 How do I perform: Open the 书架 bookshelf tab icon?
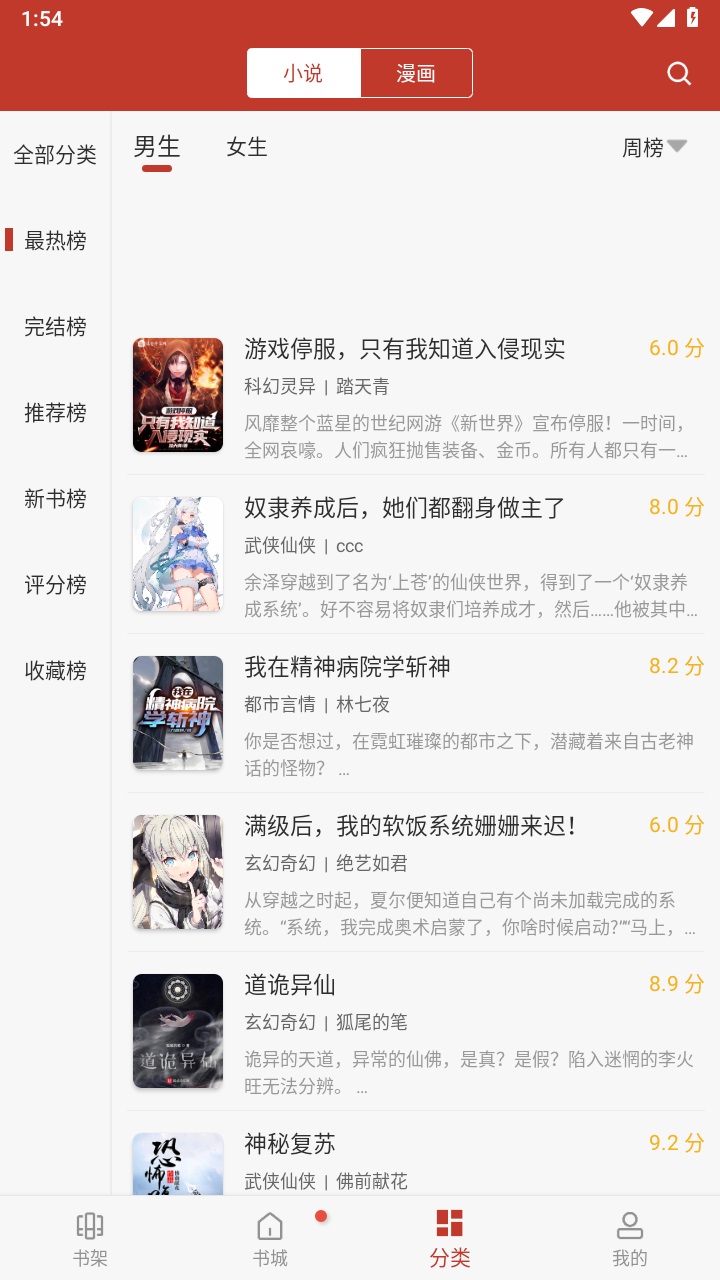[90, 1224]
